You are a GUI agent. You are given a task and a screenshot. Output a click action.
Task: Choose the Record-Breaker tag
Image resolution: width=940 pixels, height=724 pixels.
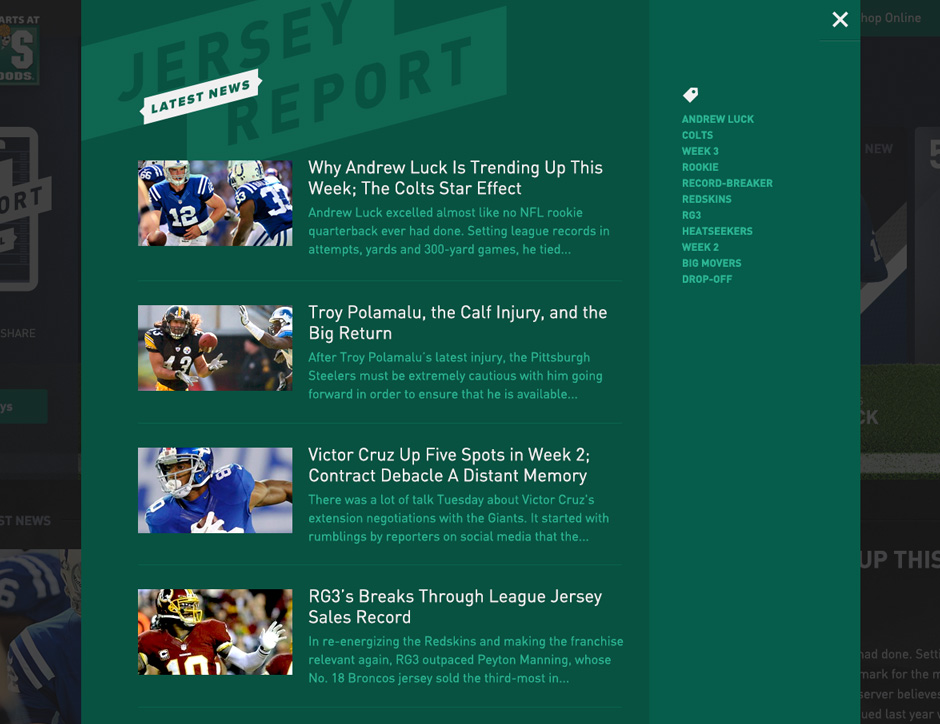[727, 183]
